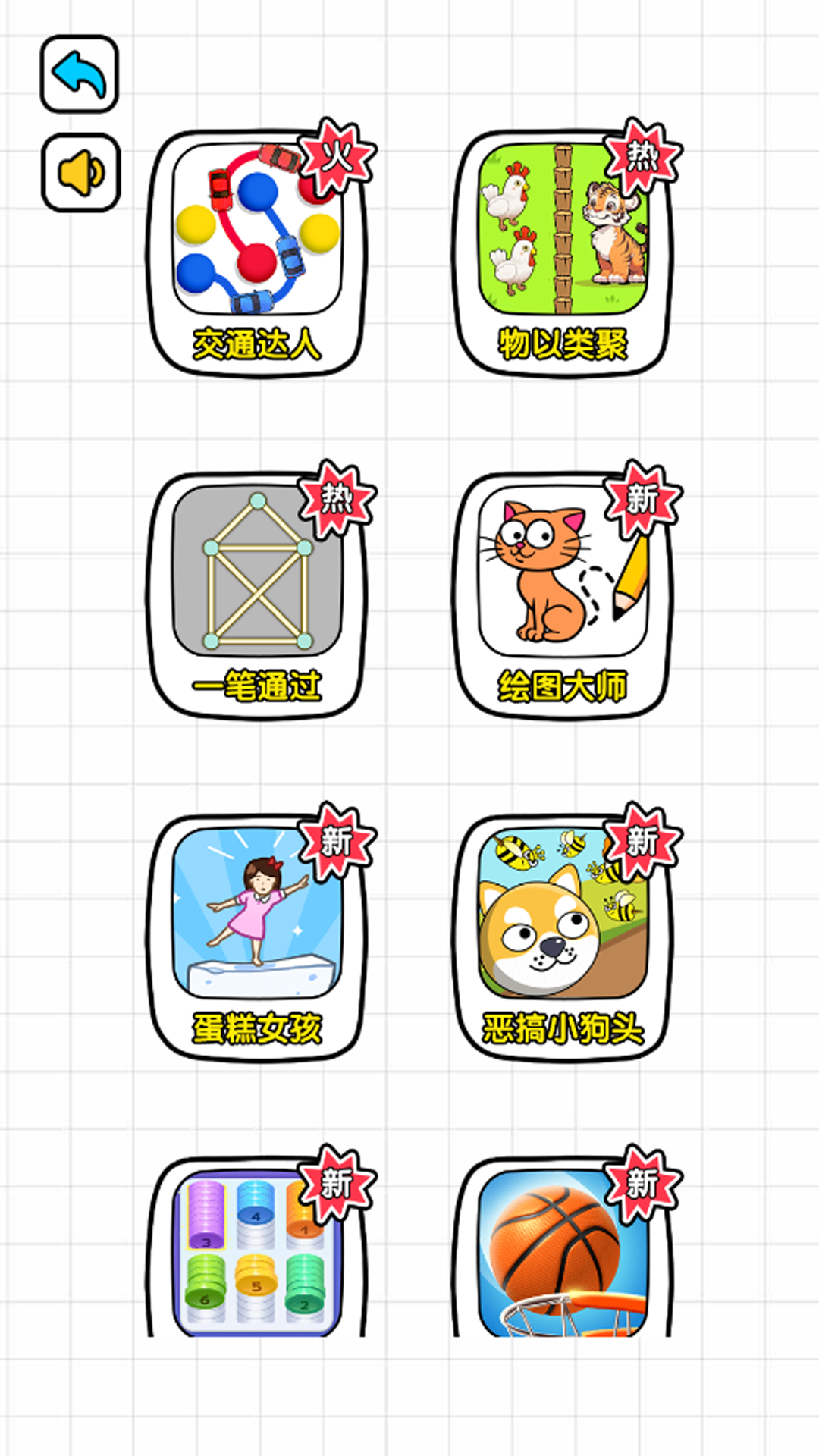Screen dimensions: 819x1456
Task: Select the 一笔通过 puzzle game
Action: pos(256,595)
